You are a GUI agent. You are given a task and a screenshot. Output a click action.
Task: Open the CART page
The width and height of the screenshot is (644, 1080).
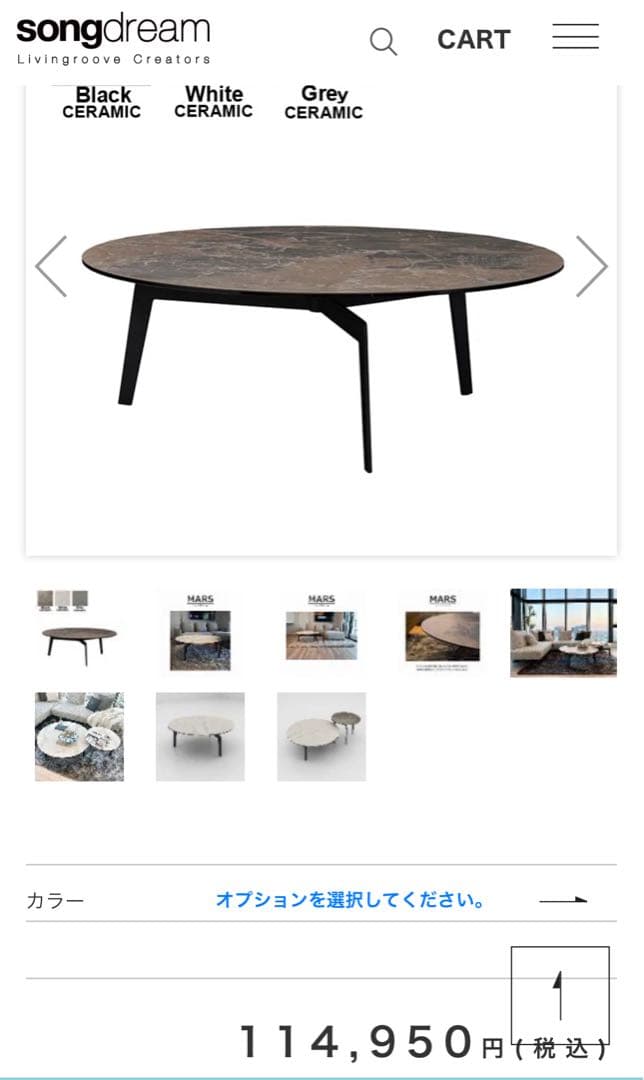(x=473, y=40)
